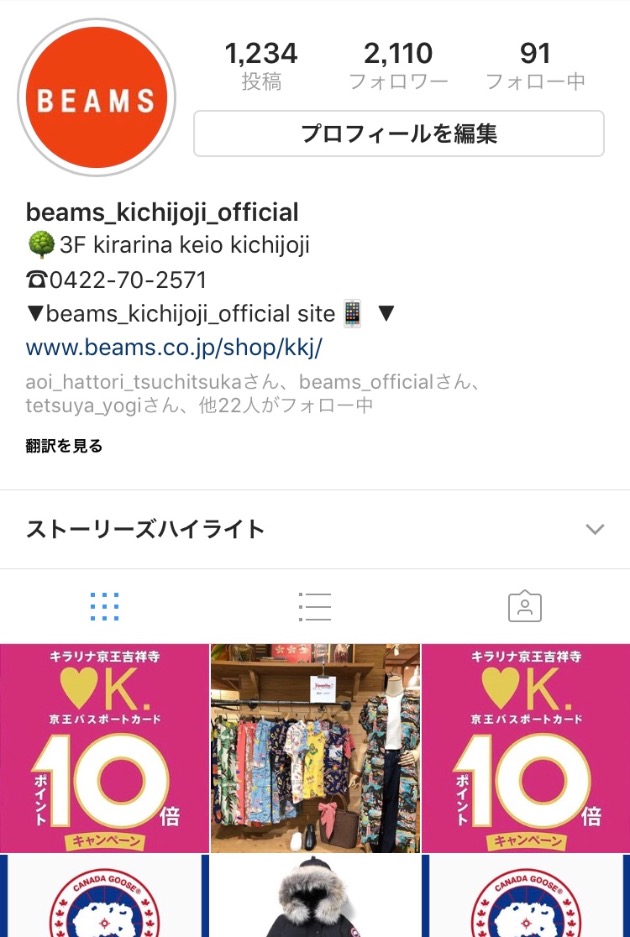Image resolution: width=630 pixels, height=937 pixels.
Task: Switch to the grid view tab
Action: pos(104,606)
